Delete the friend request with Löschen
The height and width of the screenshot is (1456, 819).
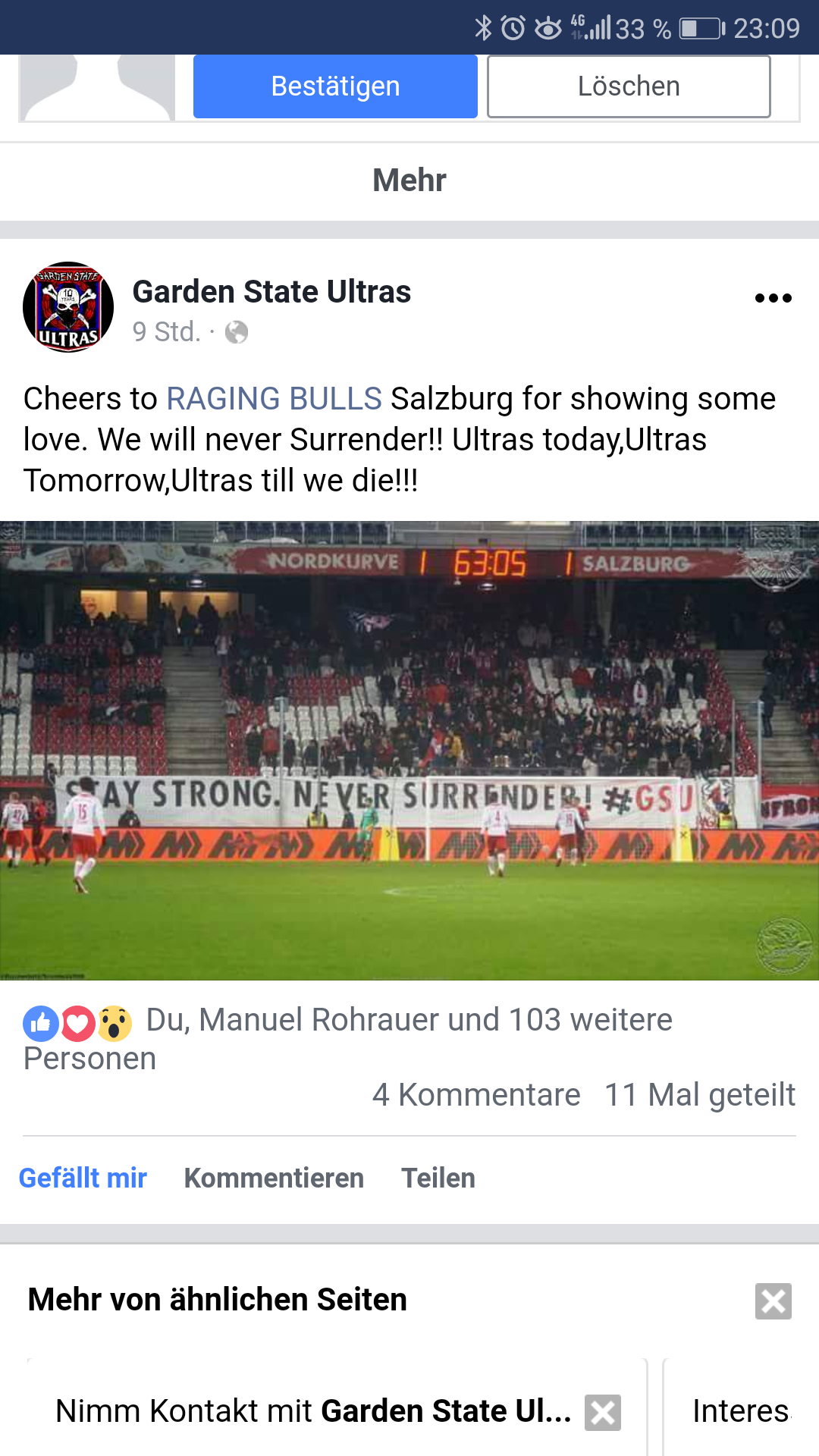pyautogui.click(x=629, y=86)
